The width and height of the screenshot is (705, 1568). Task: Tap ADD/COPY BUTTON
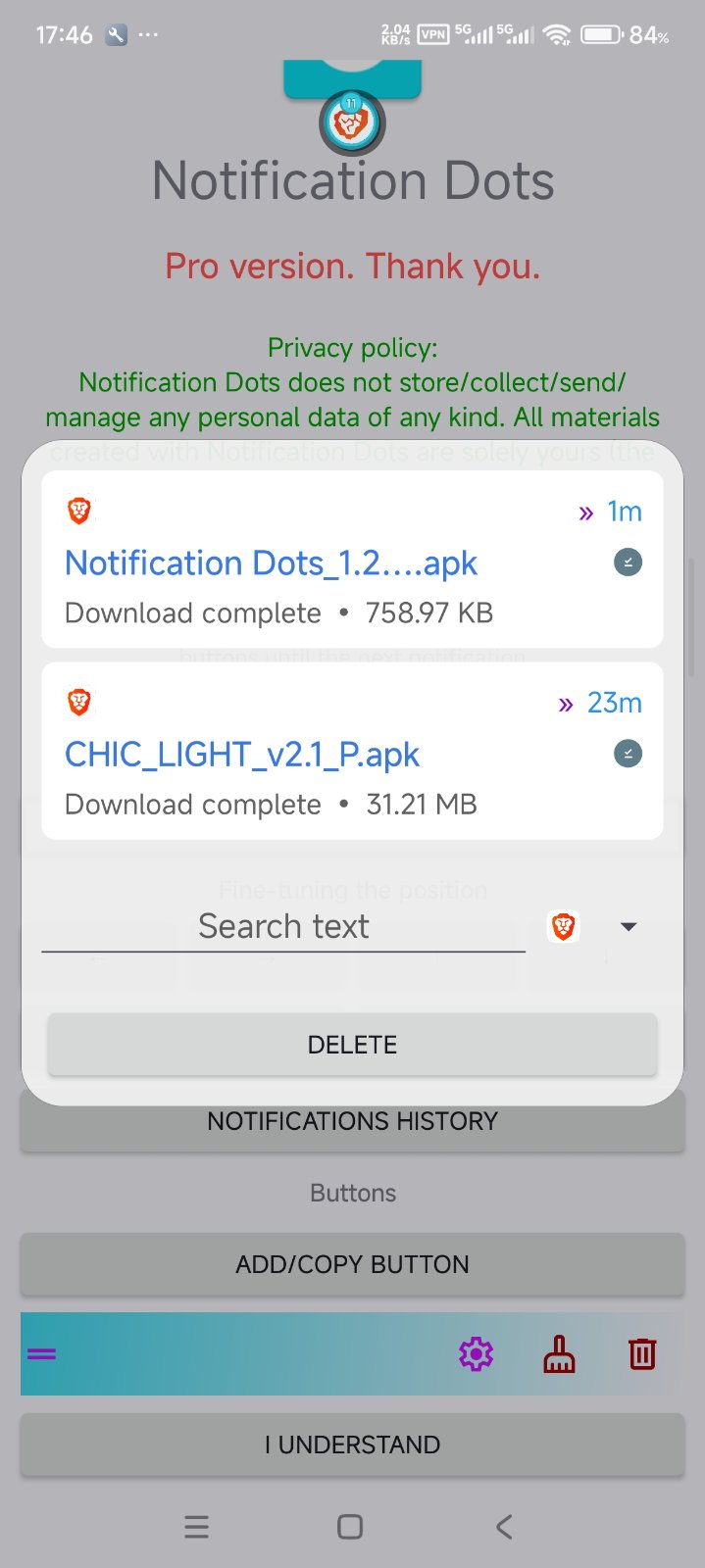(352, 1264)
